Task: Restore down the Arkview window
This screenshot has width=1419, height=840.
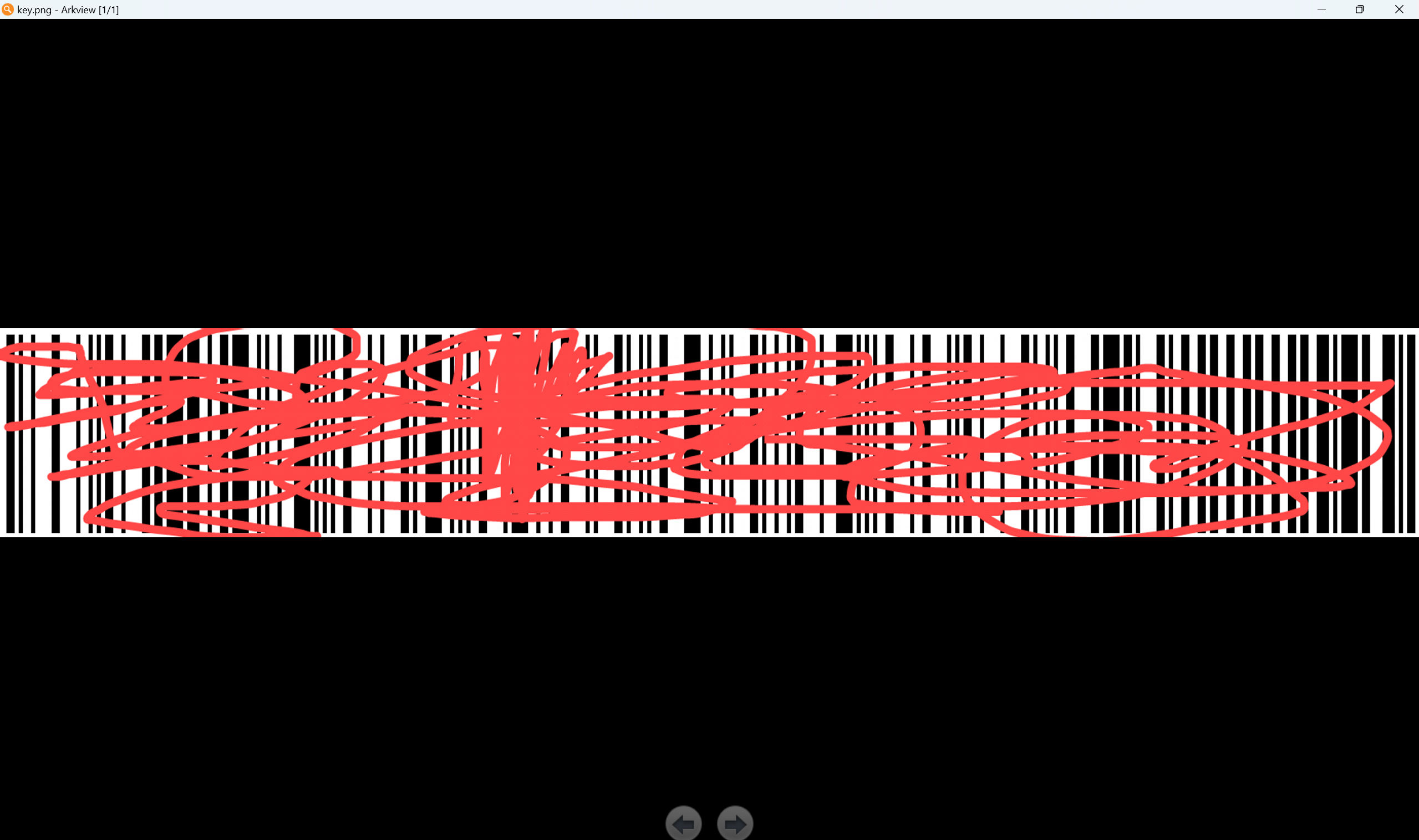Action: [1360, 9]
